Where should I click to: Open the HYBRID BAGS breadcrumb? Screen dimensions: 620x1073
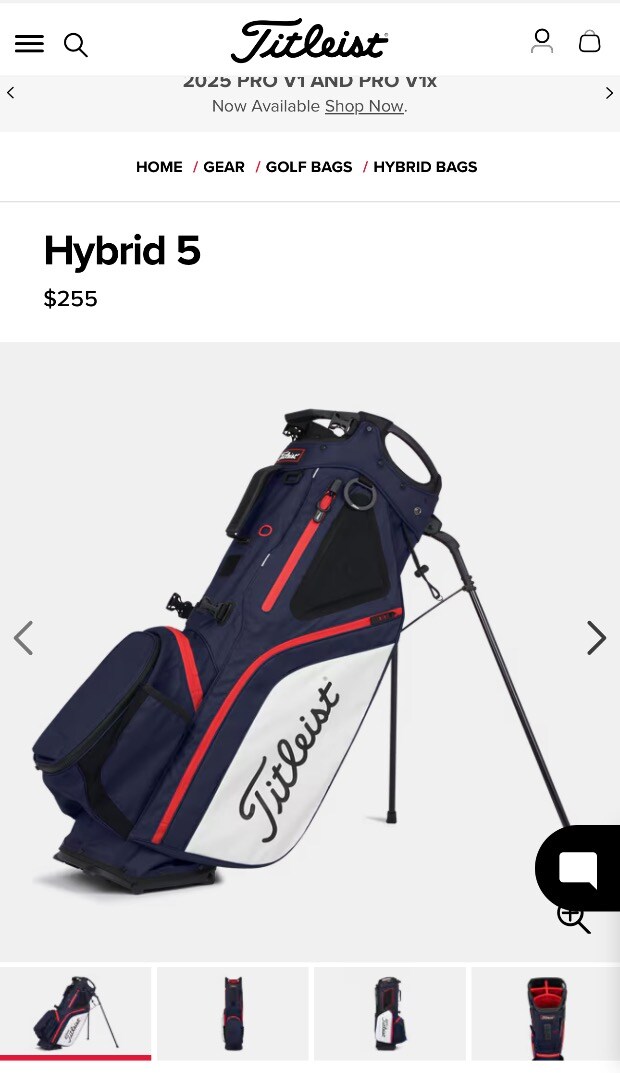pos(425,167)
